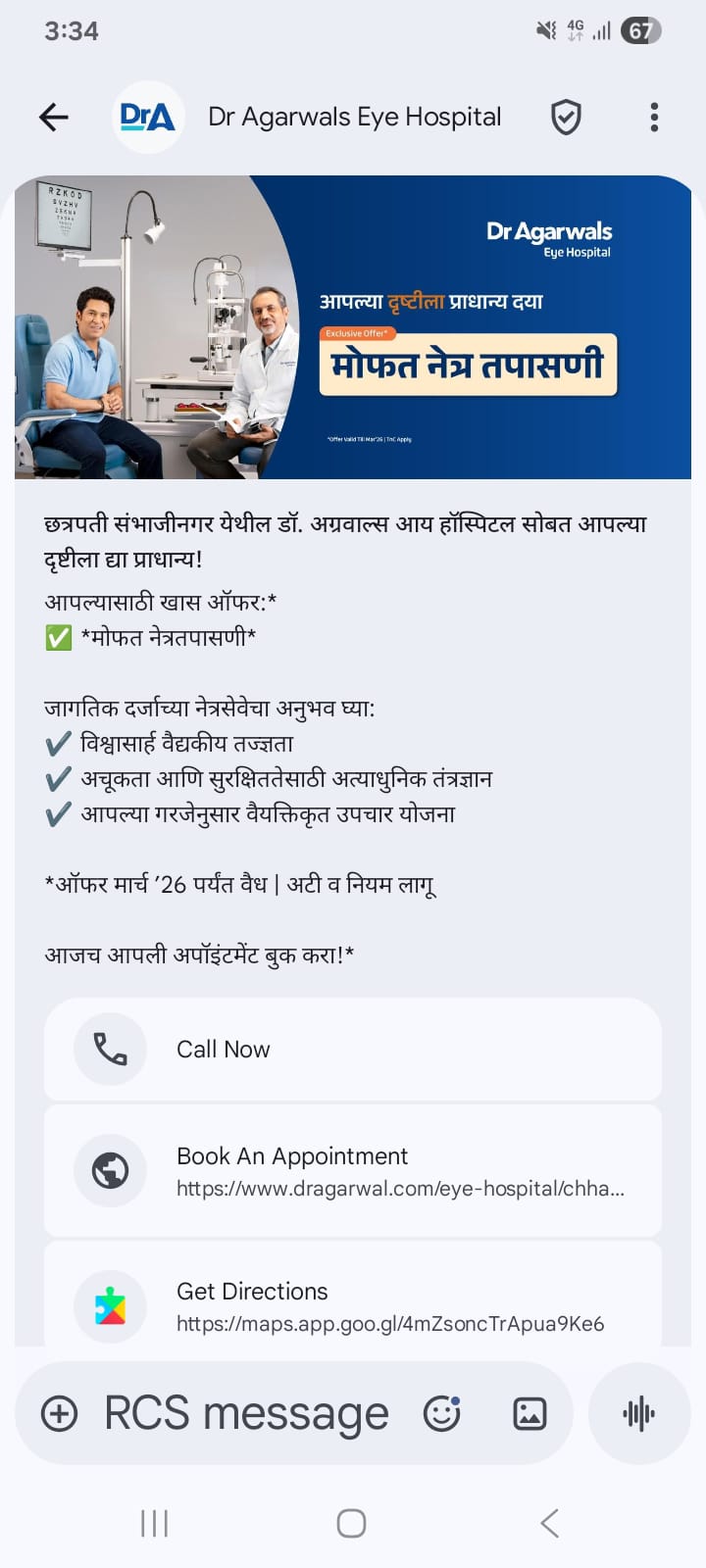Focus the RCS message text field

click(245, 1414)
